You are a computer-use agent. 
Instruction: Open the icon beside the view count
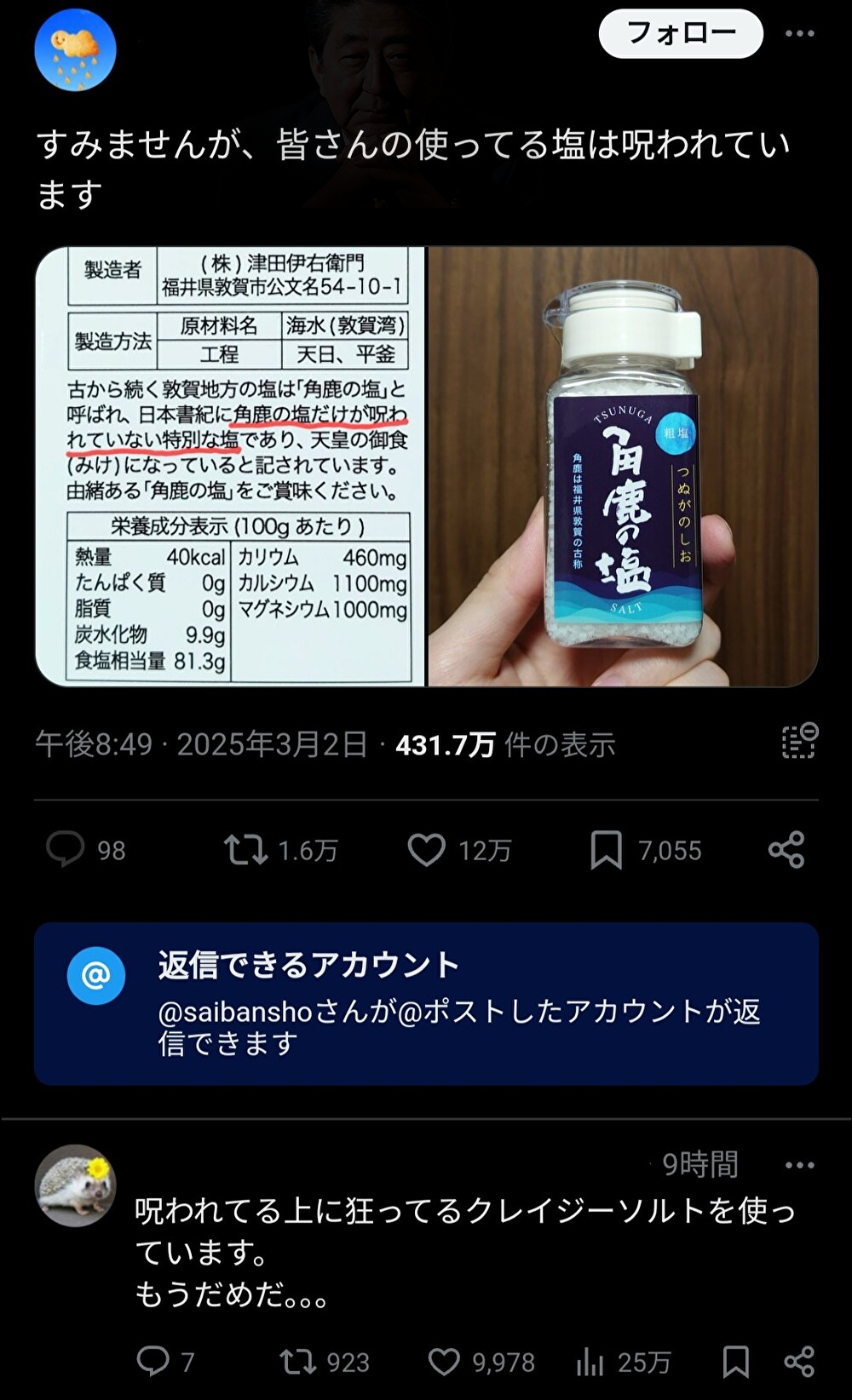pos(799,741)
